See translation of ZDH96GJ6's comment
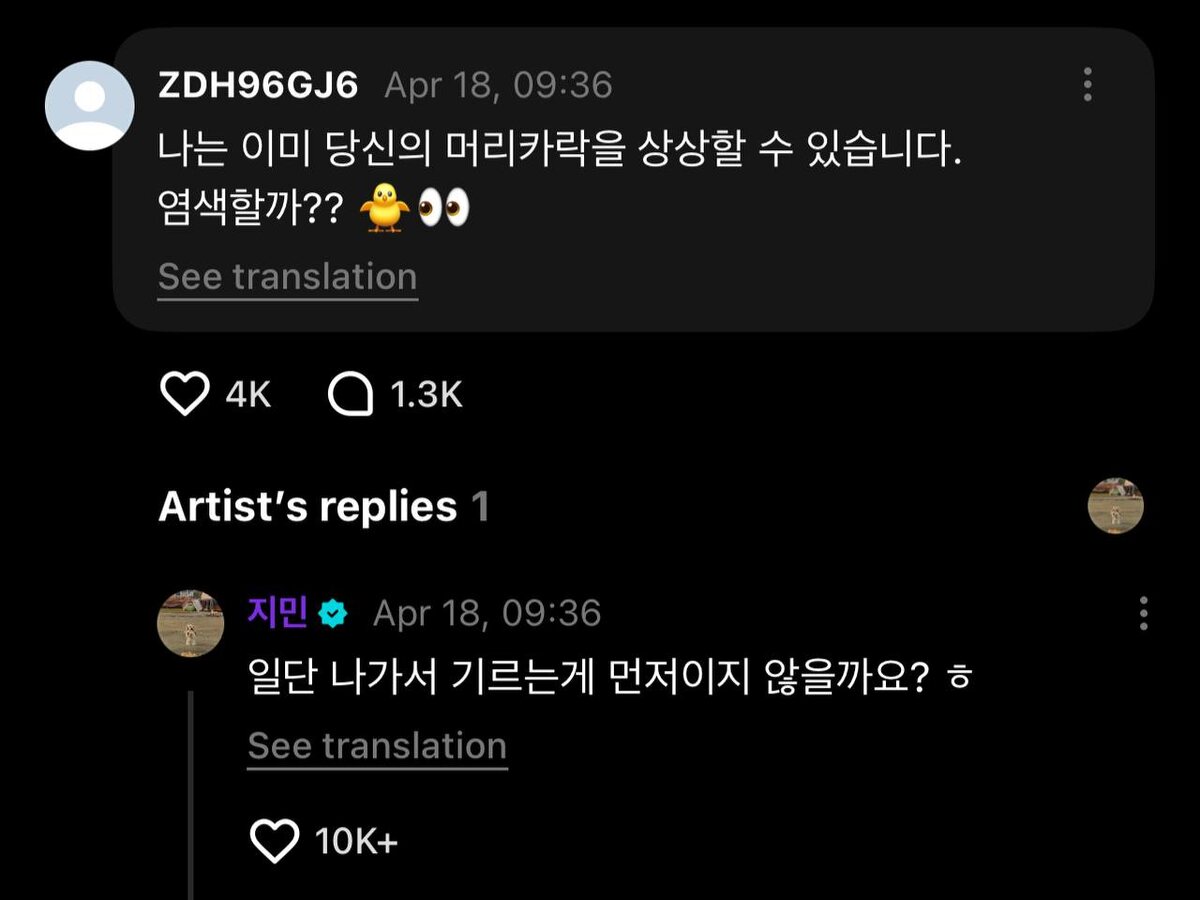The image size is (1200, 900). [287, 277]
